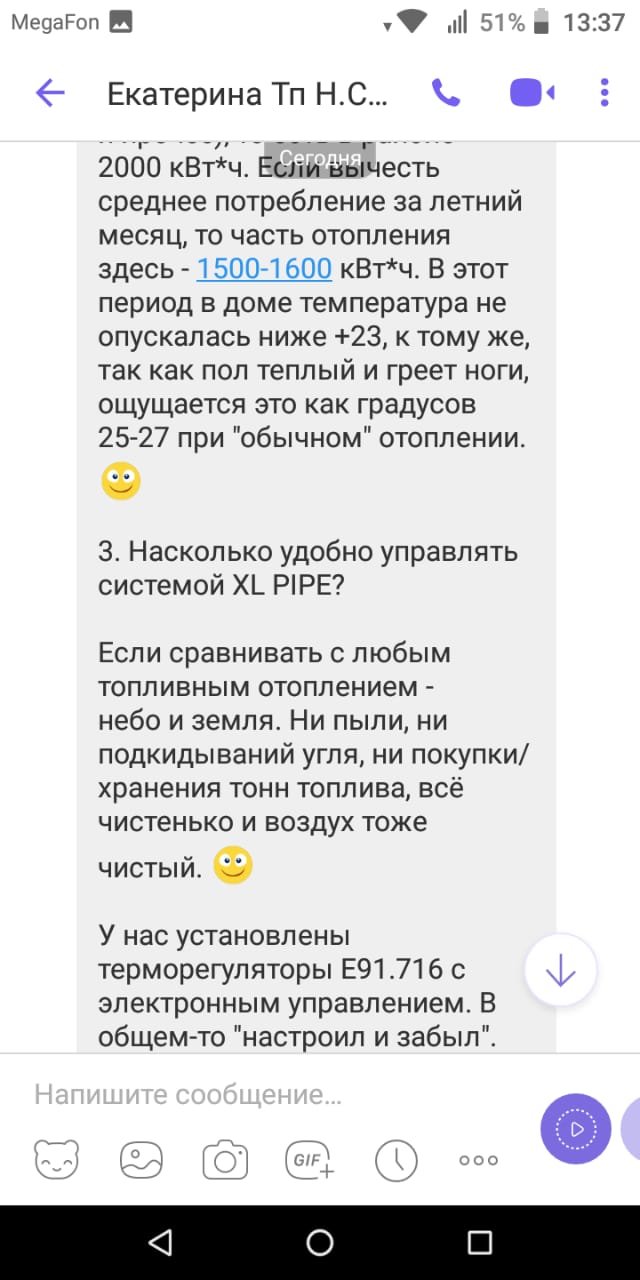The height and width of the screenshot is (1280, 640).
Task: Show more attachment options
Action: coord(478,1161)
